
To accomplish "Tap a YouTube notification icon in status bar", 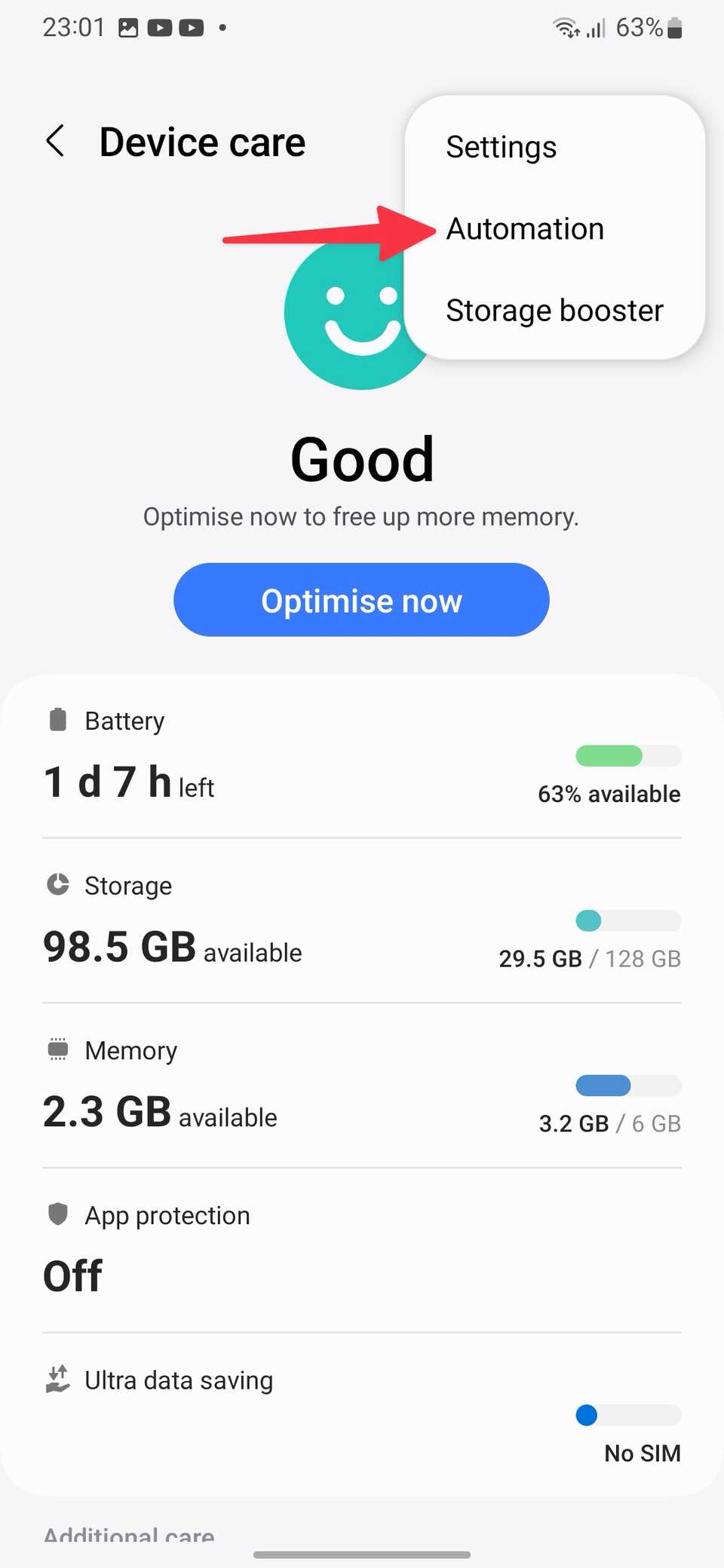I will click(161, 27).
